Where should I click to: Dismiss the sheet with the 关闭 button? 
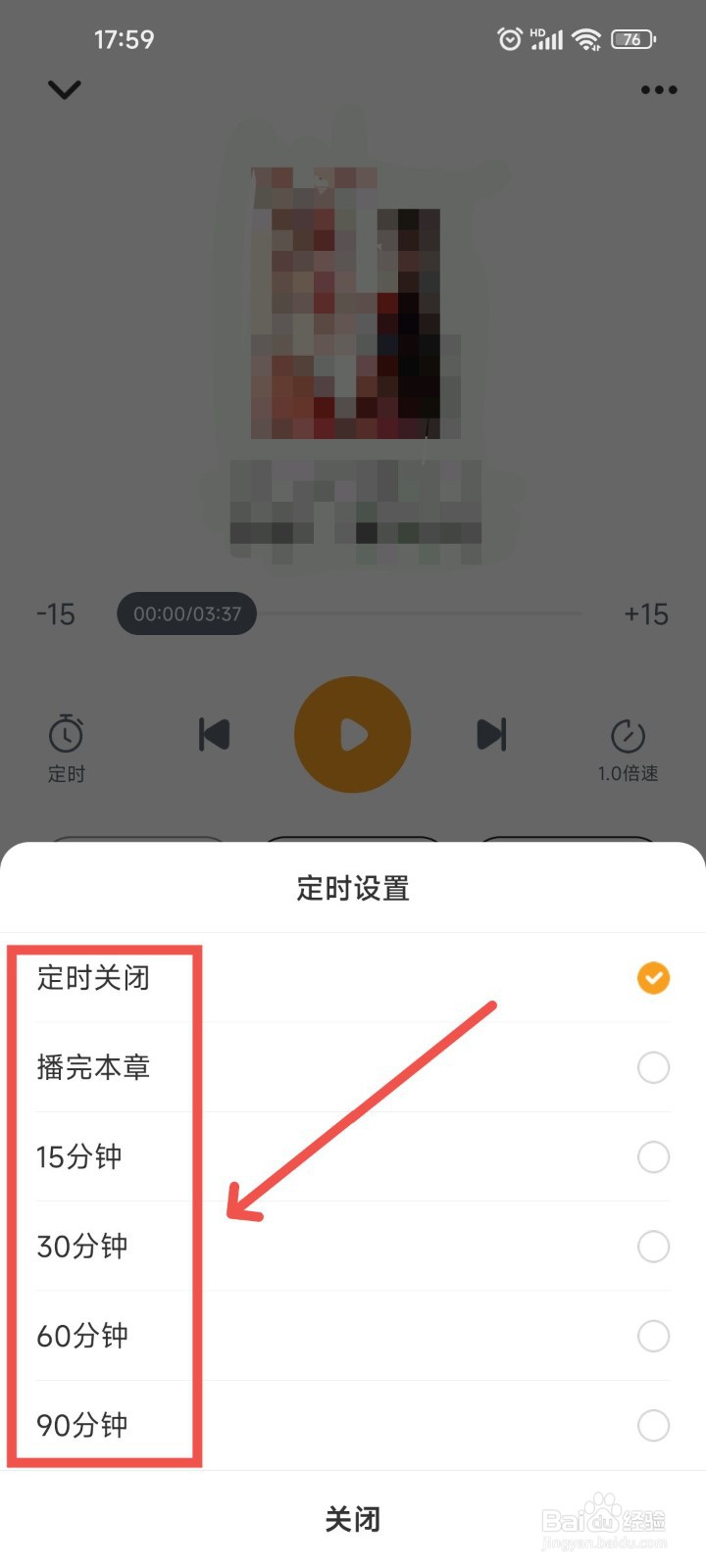(353, 1518)
